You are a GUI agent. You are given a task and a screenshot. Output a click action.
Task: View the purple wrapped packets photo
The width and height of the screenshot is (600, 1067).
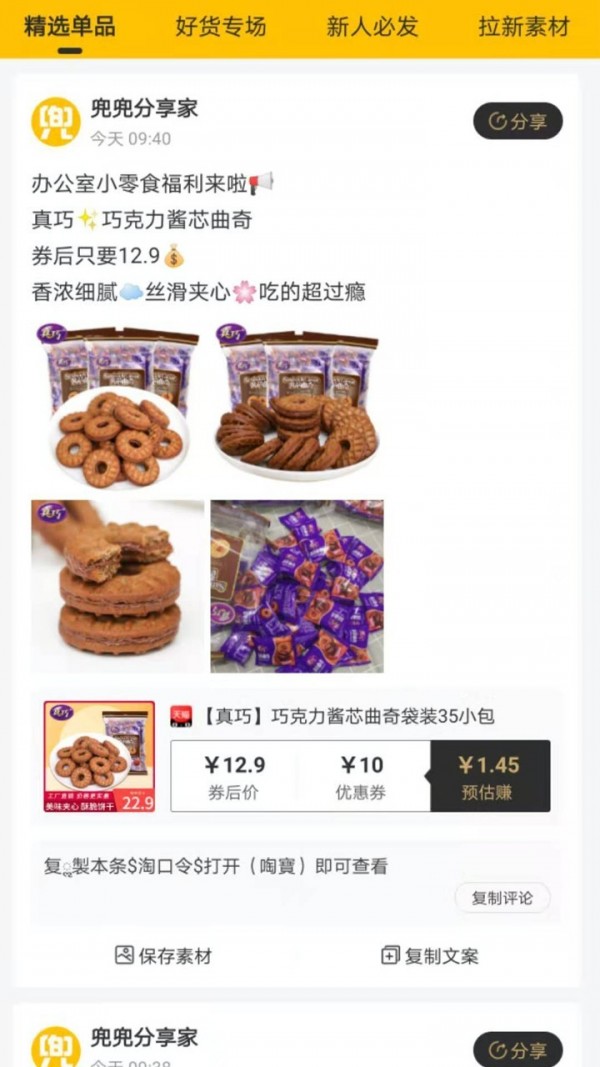(297, 586)
